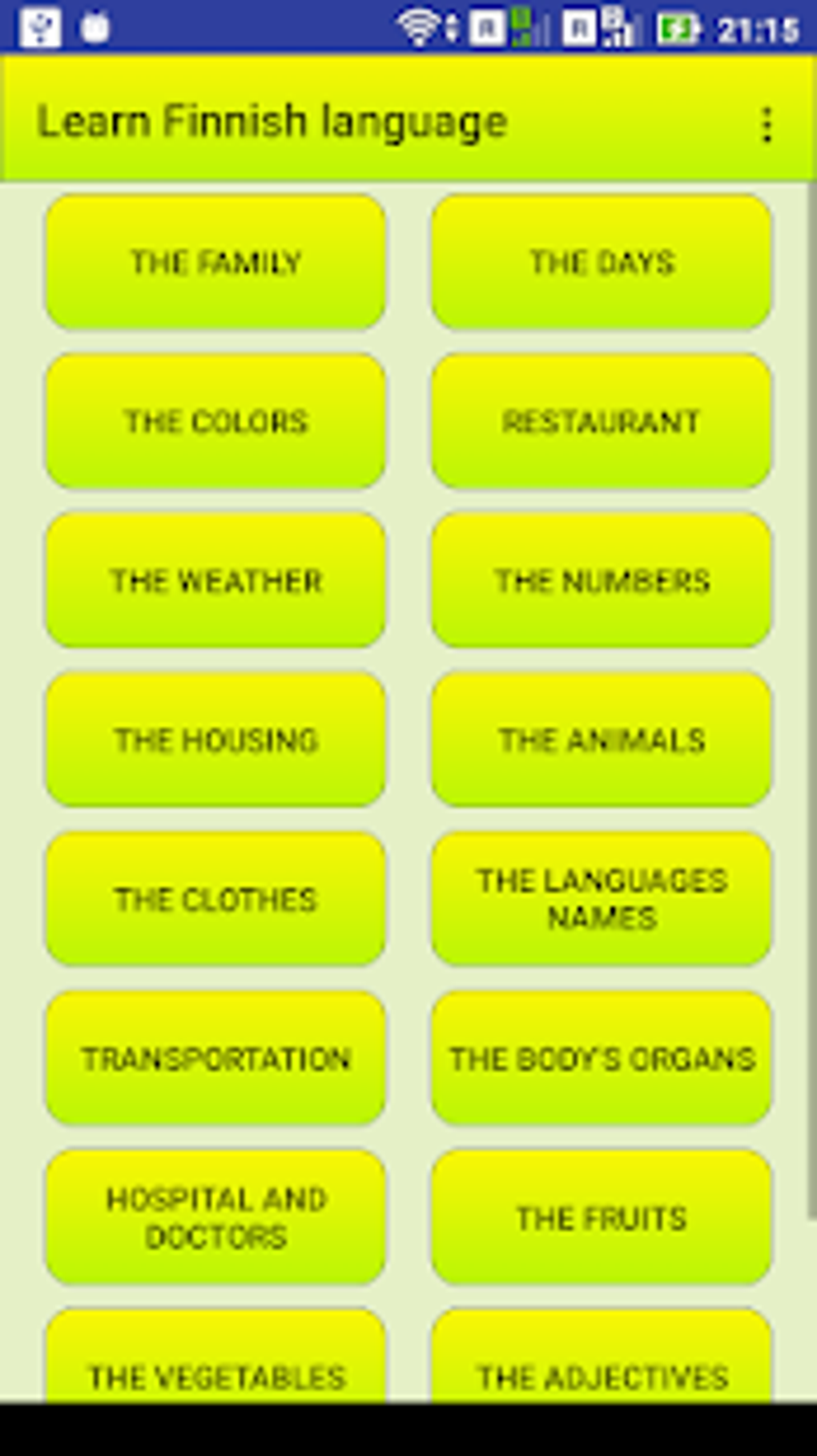This screenshot has width=817, height=1456.
Task: Open THE DAYS category
Action: coord(602,261)
